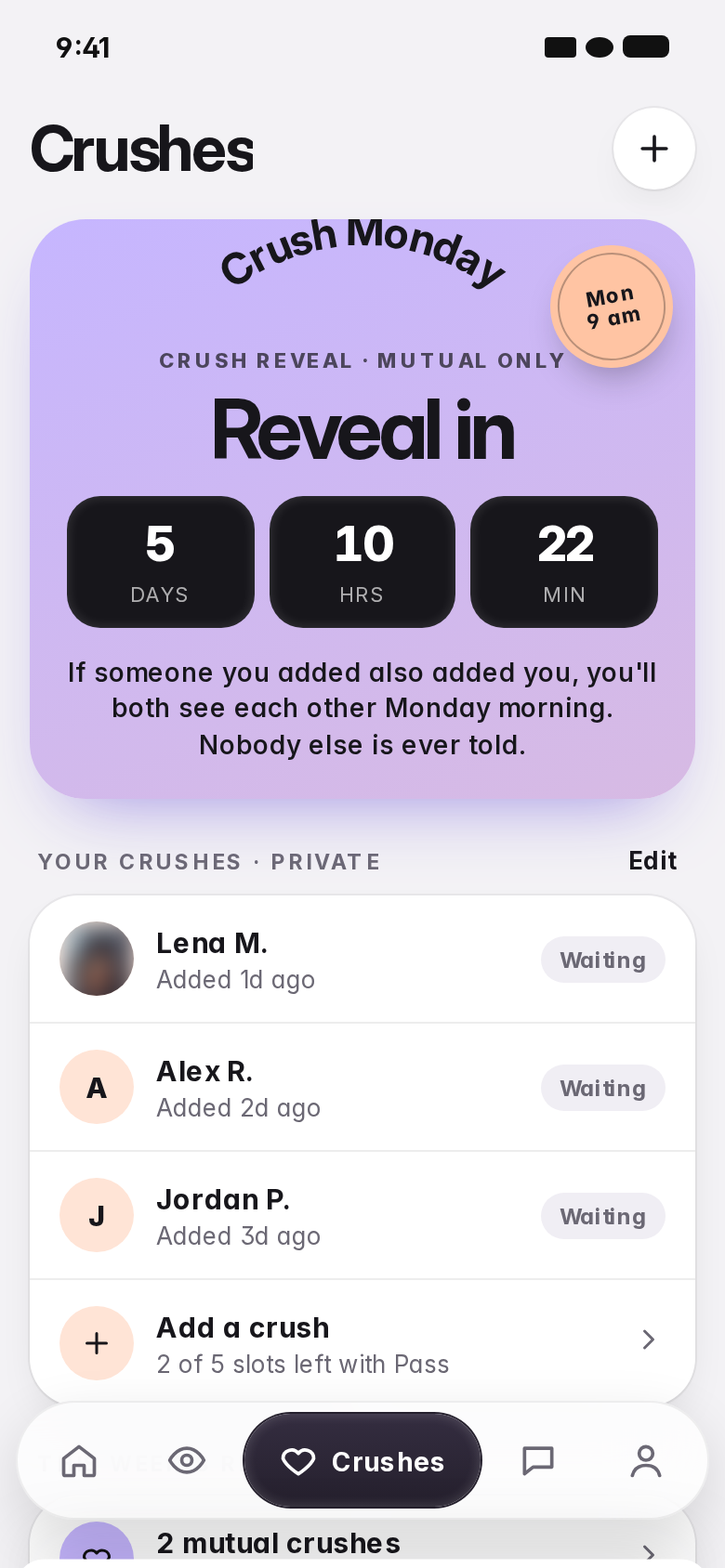Open the chat bubble tab
This screenshot has width=725, height=1568.
pyautogui.click(x=538, y=1460)
